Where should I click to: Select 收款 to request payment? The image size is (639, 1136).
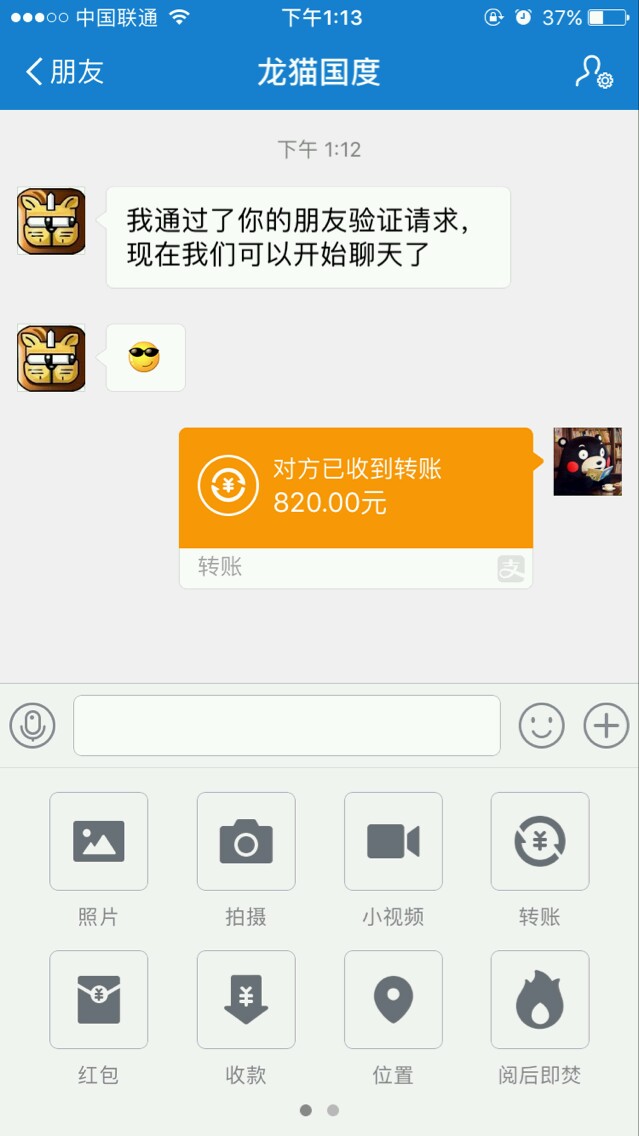pos(246,999)
